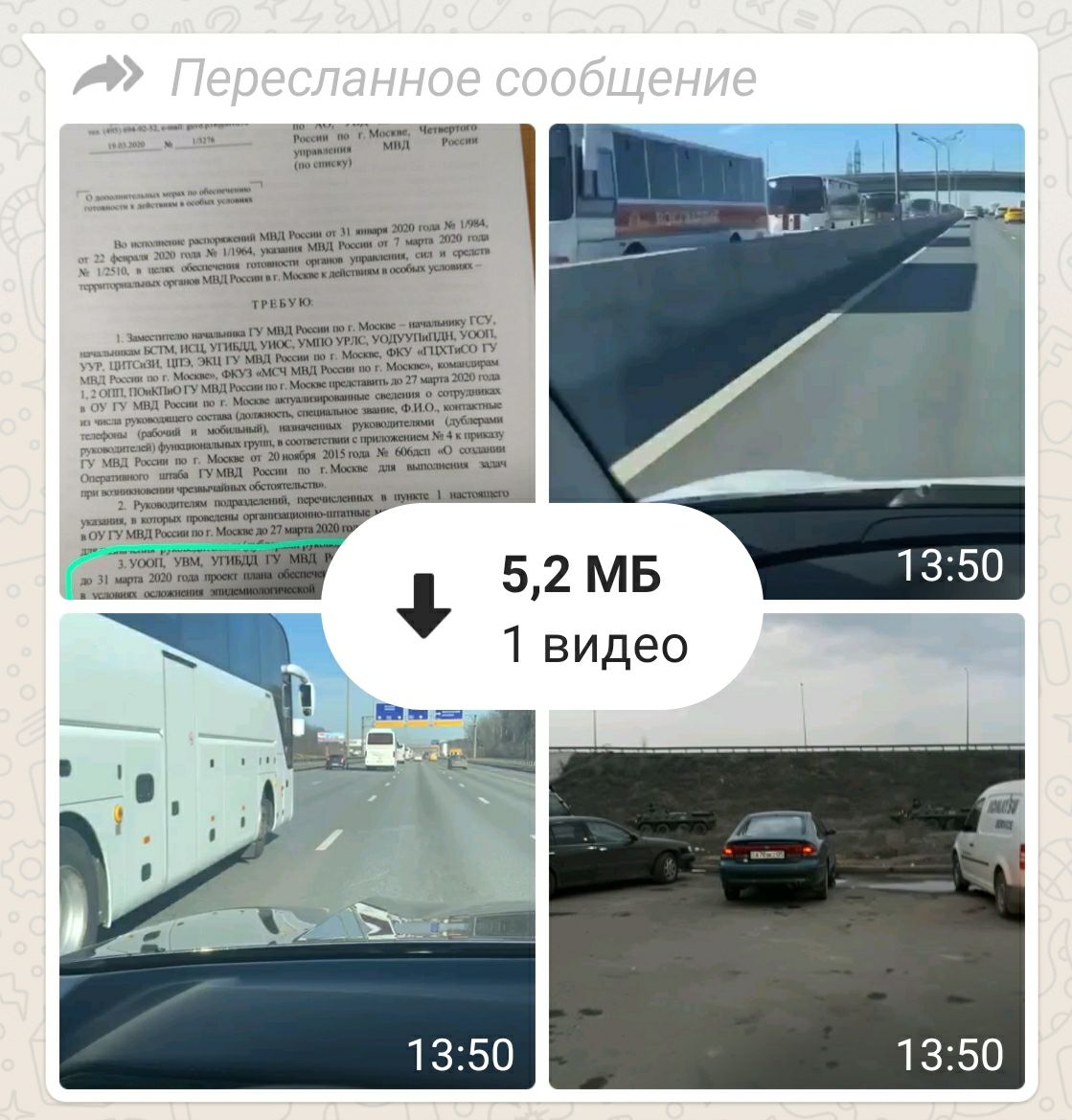The height and width of the screenshot is (1120, 1072).
Task: Download the 5,2 МБ video album
Action: pos(425,606)
